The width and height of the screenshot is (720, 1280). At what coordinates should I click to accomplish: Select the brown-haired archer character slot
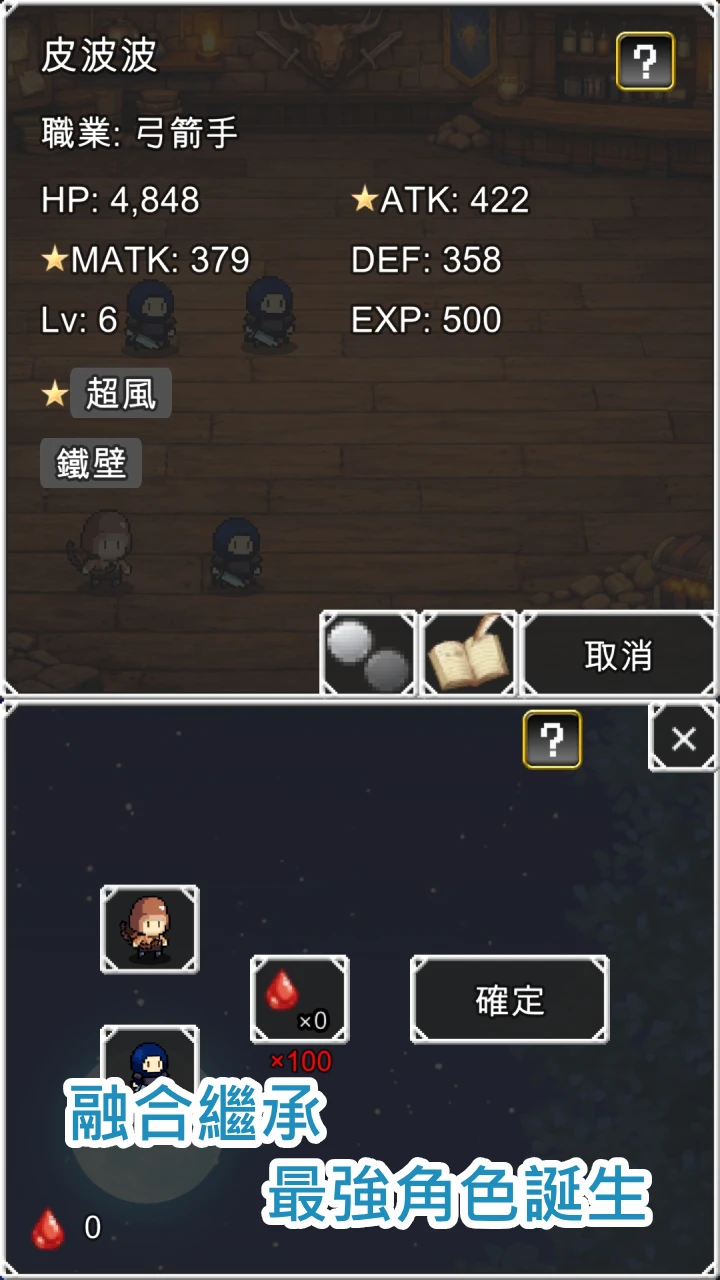coord(150,930)
